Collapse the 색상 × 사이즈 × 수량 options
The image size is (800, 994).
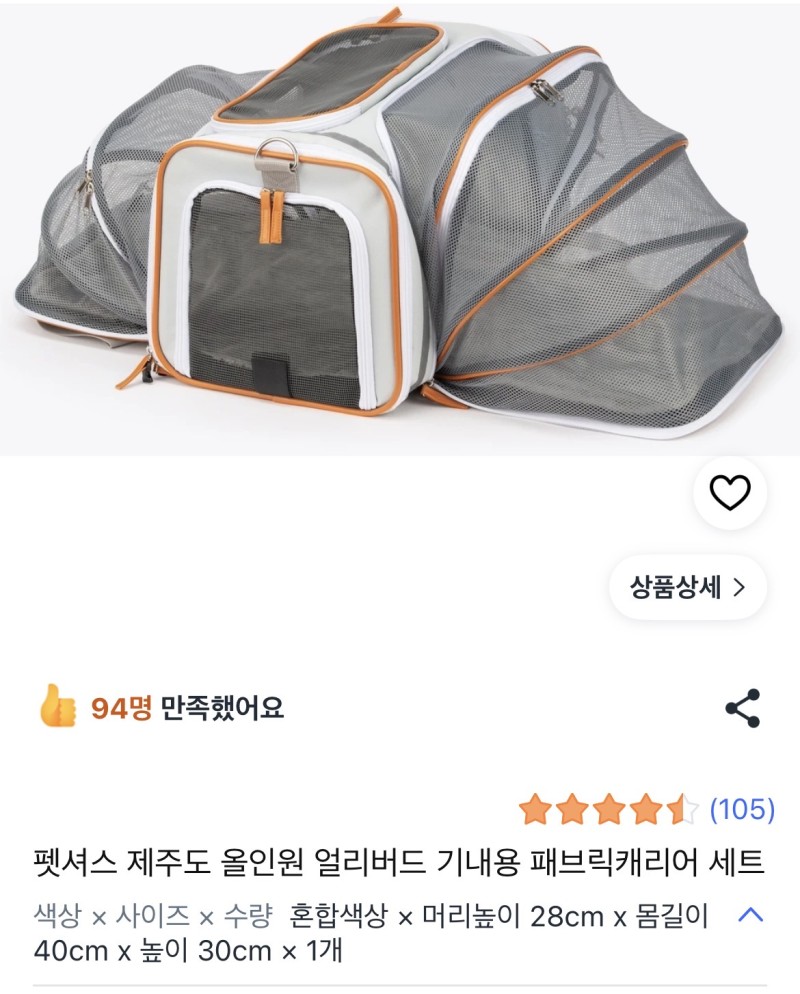tap(750, 914)
